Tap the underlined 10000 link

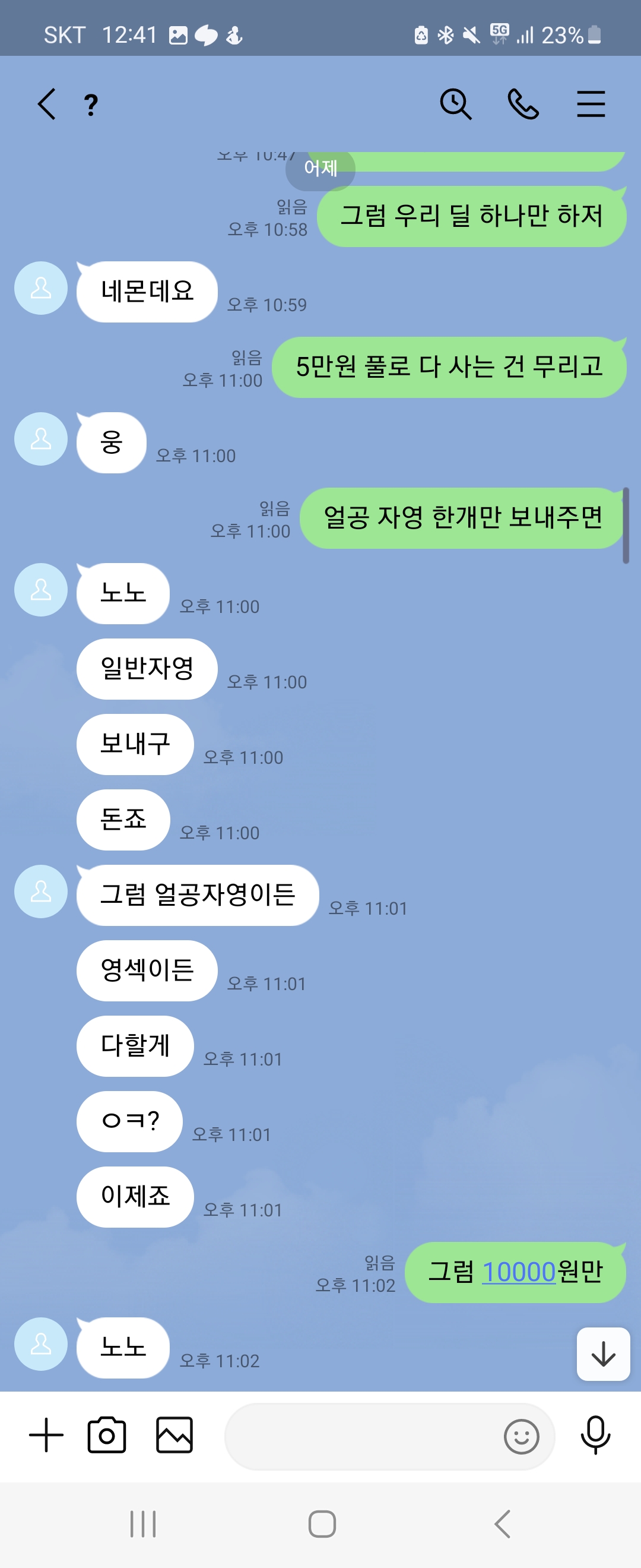click(x=519, y=1272)
